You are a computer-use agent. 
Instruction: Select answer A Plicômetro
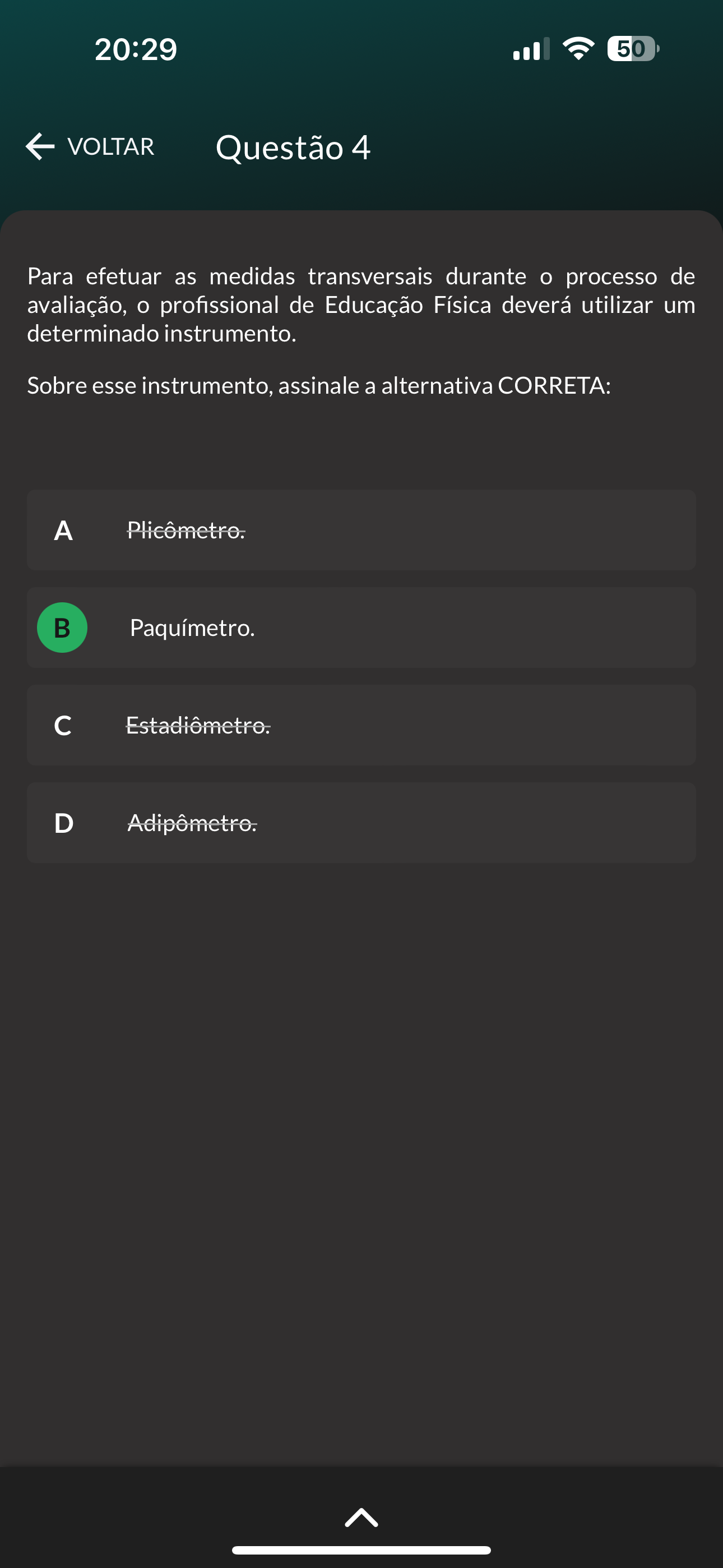[x=361, y=530]
